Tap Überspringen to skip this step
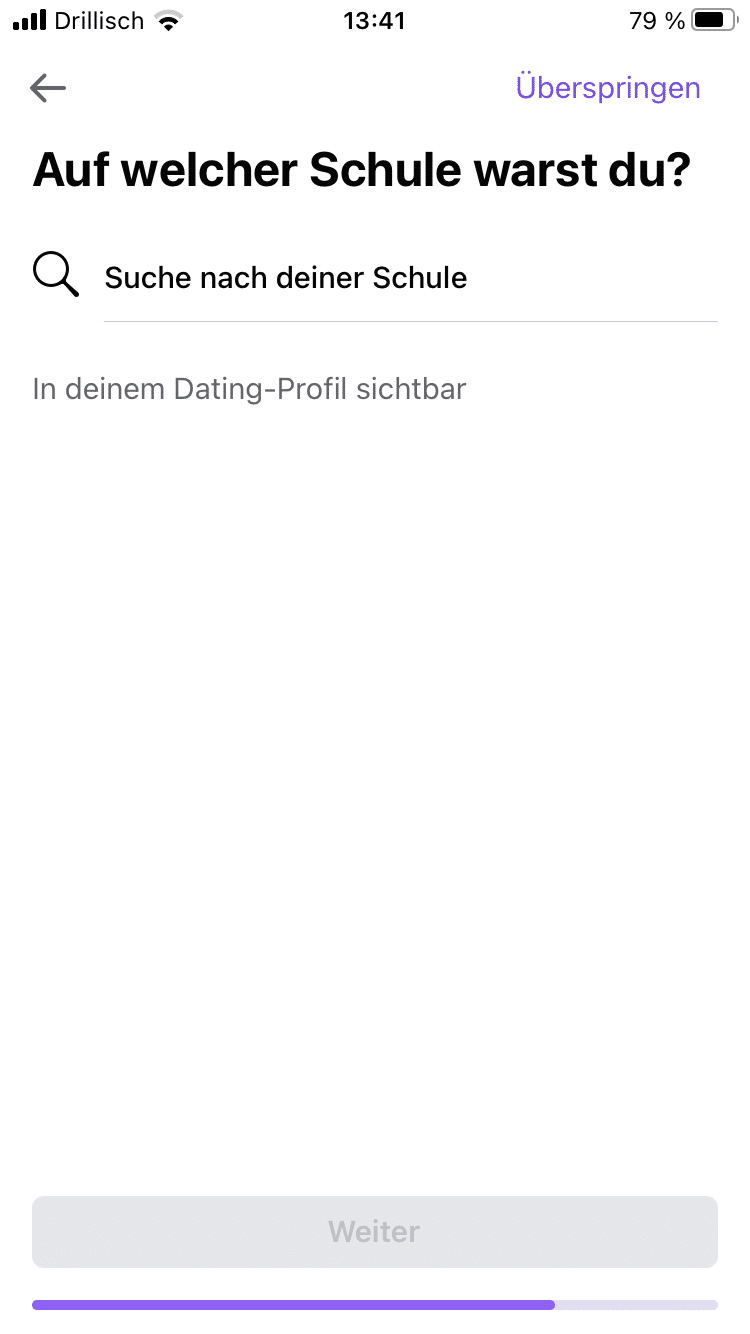This screenshot has width=750, height=1334. [607, 88]
